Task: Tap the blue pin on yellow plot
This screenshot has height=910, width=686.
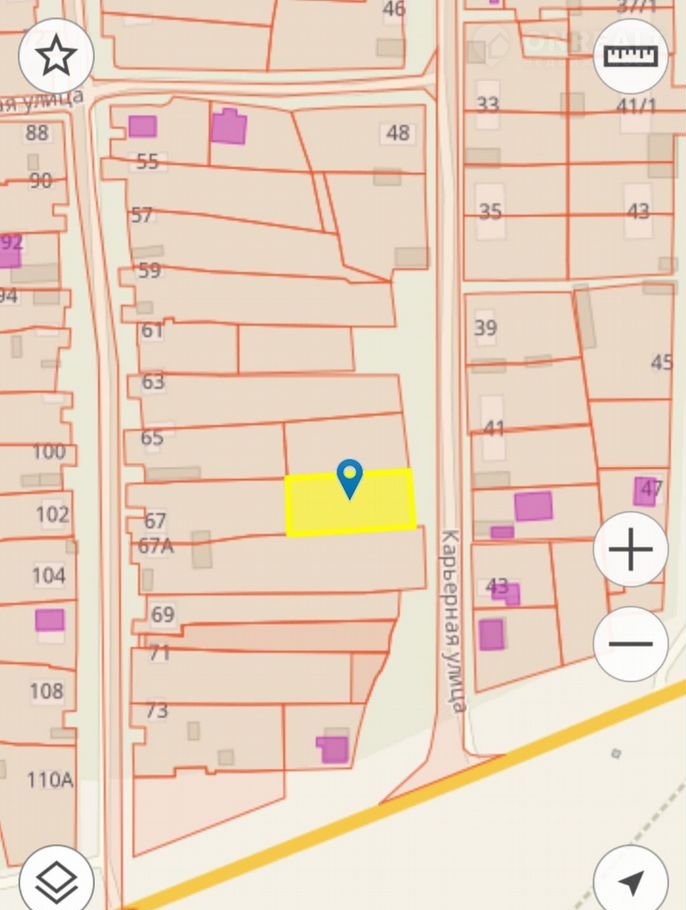Action: (x=349, y=477)
